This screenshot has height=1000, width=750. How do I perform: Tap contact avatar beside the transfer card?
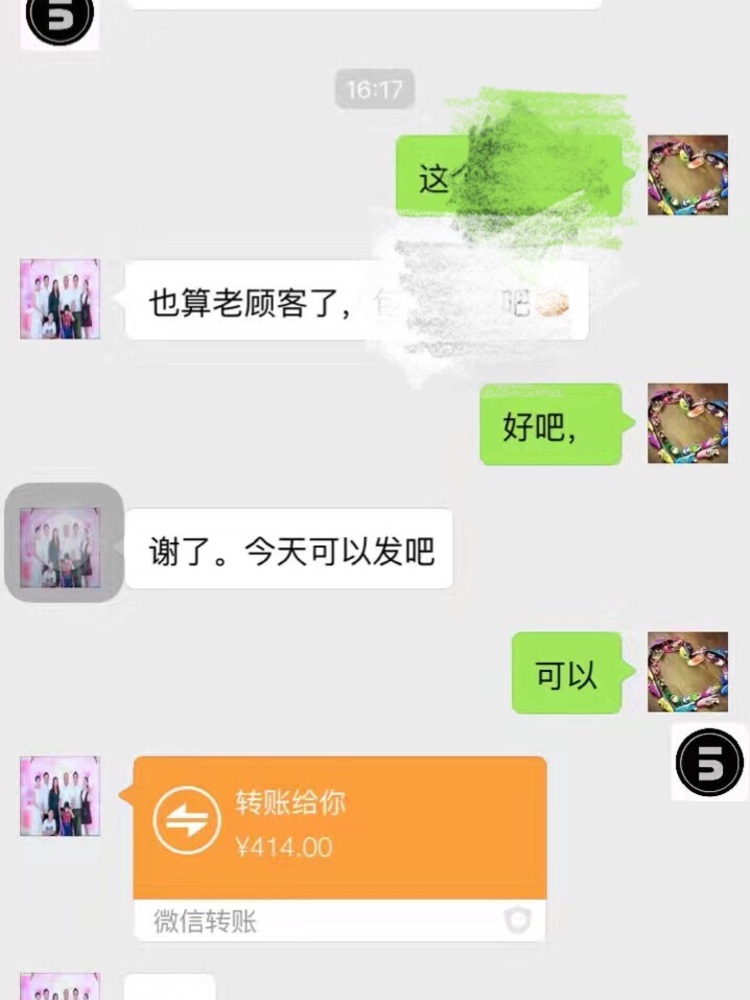[x=61, y=796]
